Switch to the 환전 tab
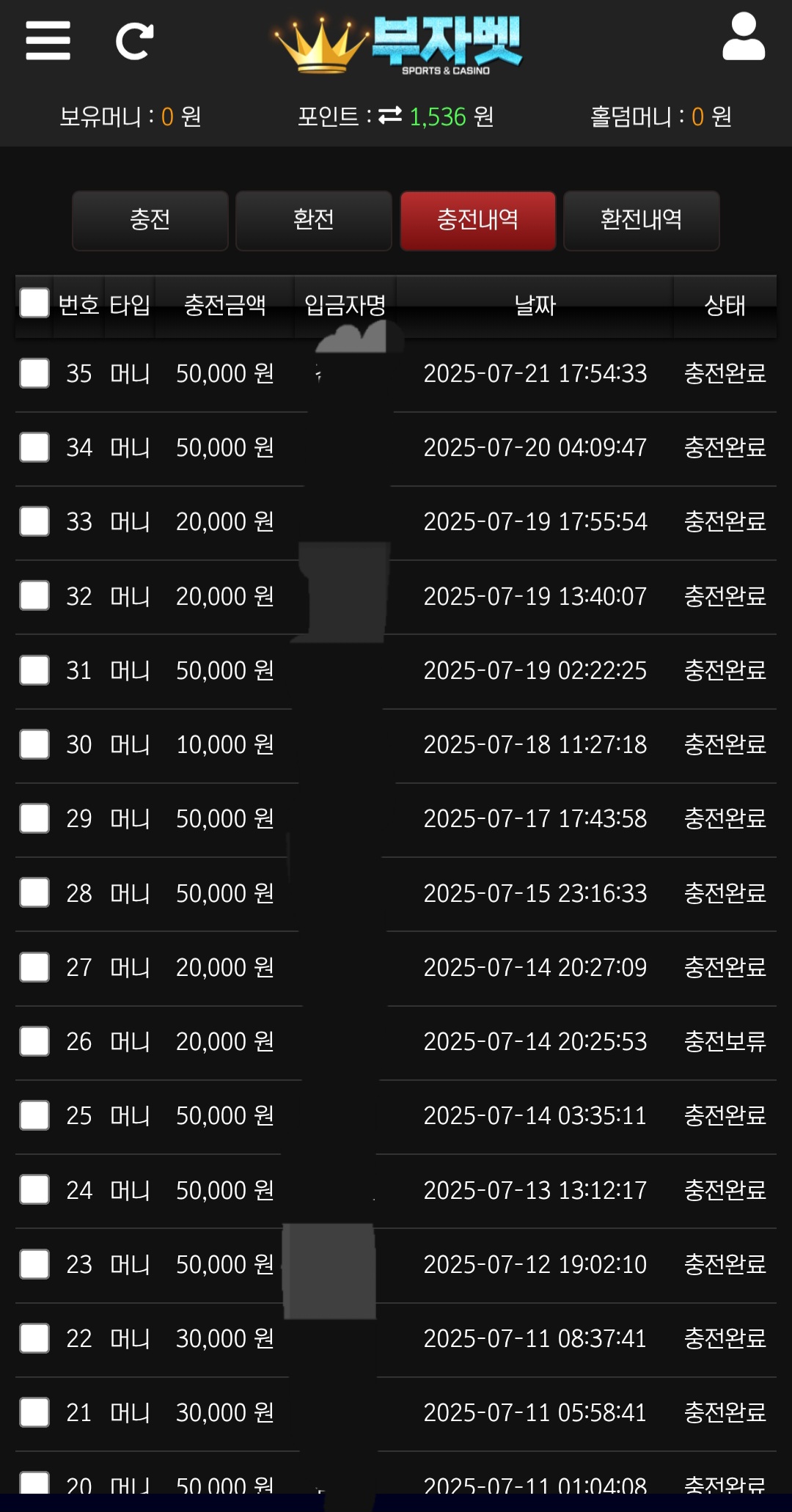This screenshot has width=792, height=1512. pyautogui.click(x=314, y=220)
